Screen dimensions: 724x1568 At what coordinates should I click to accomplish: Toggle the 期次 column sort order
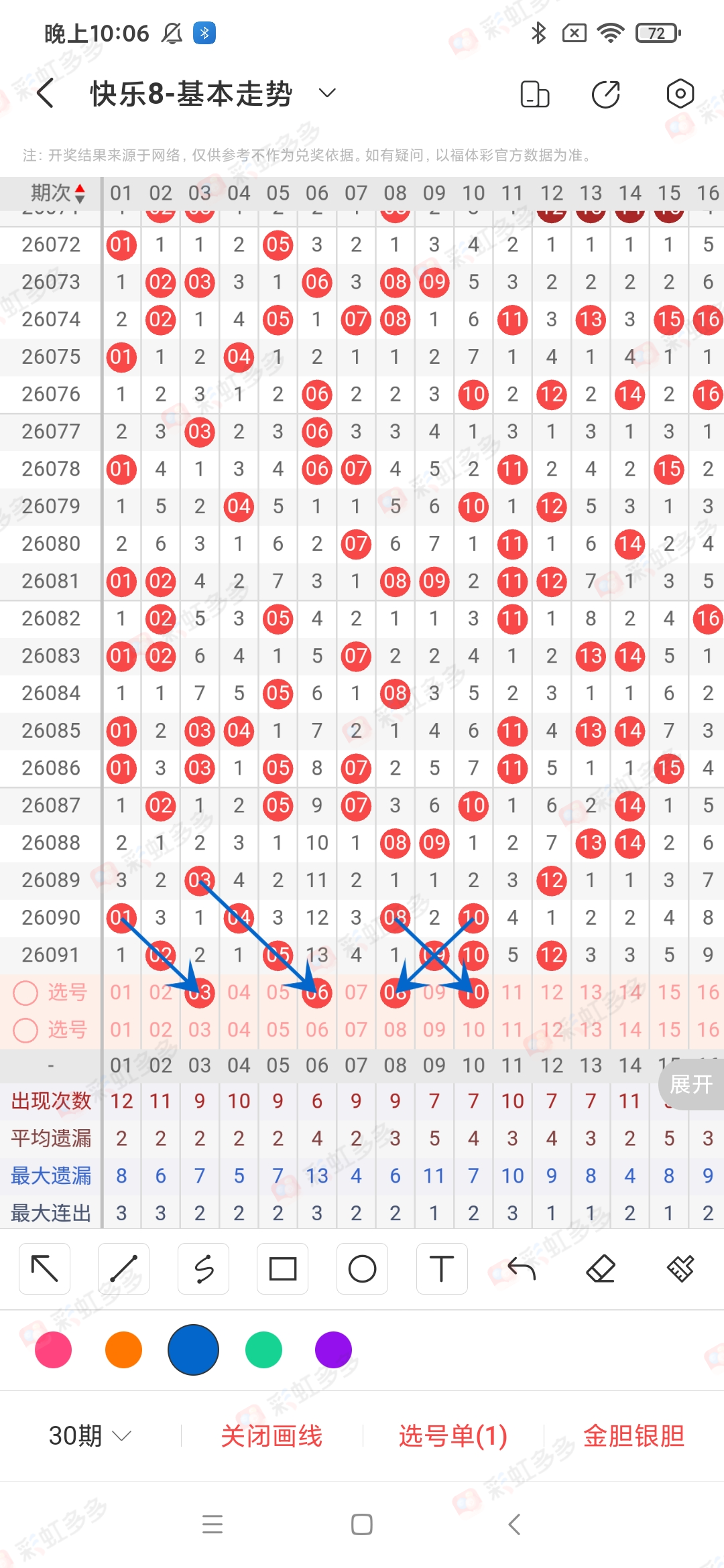click(x=78, y=194)
